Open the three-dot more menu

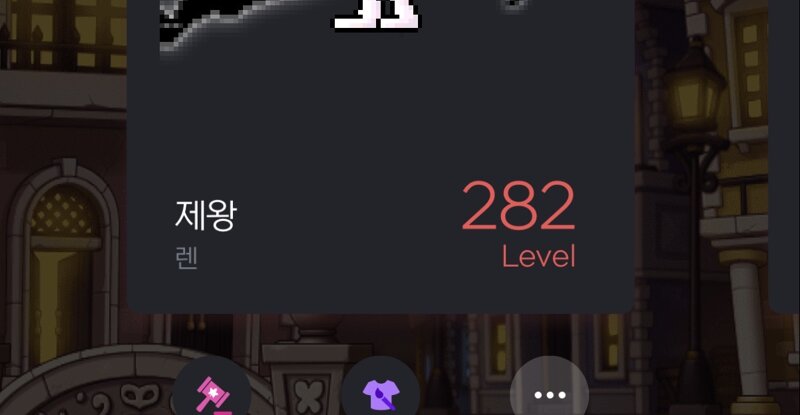549,394
